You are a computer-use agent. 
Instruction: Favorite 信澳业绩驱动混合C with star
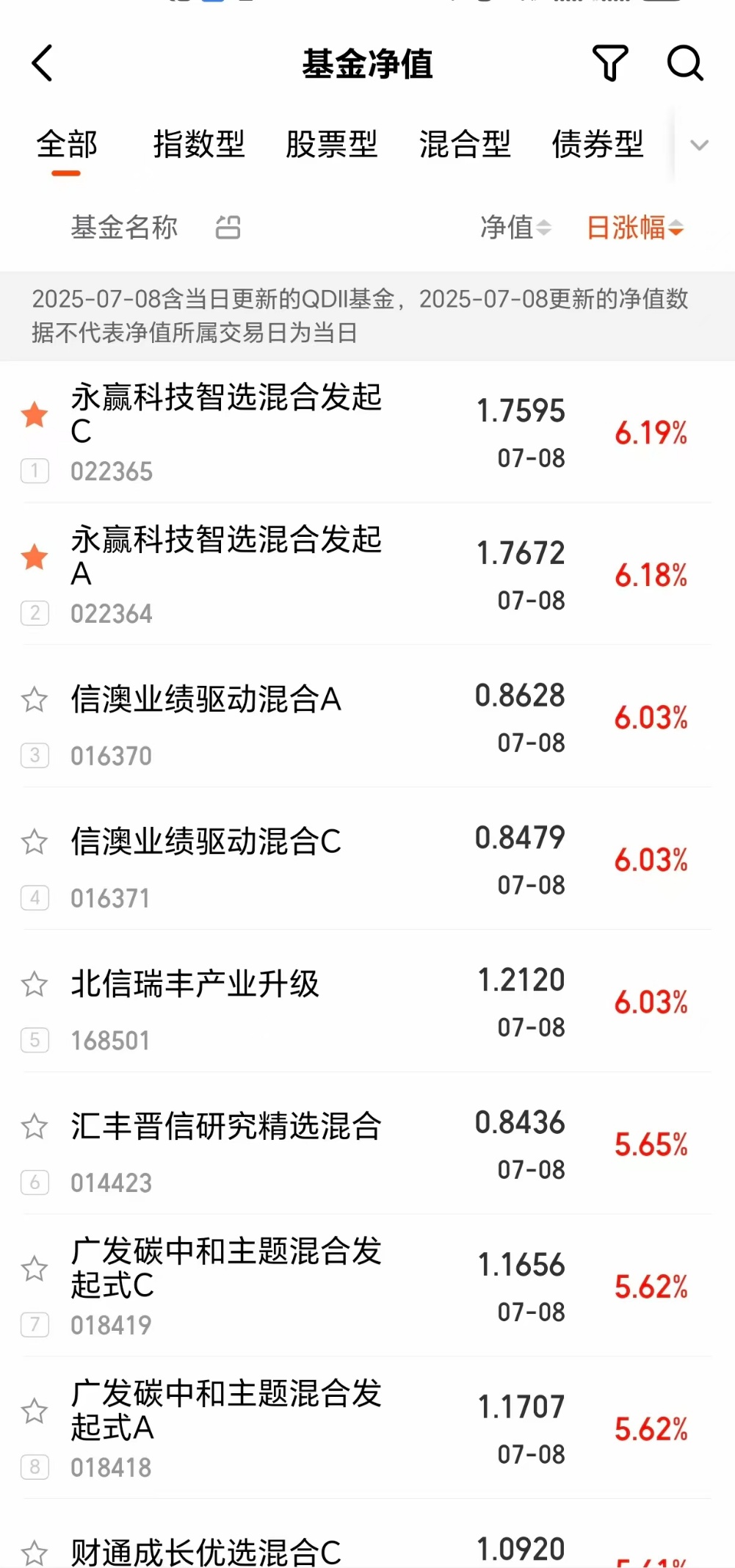35,842
